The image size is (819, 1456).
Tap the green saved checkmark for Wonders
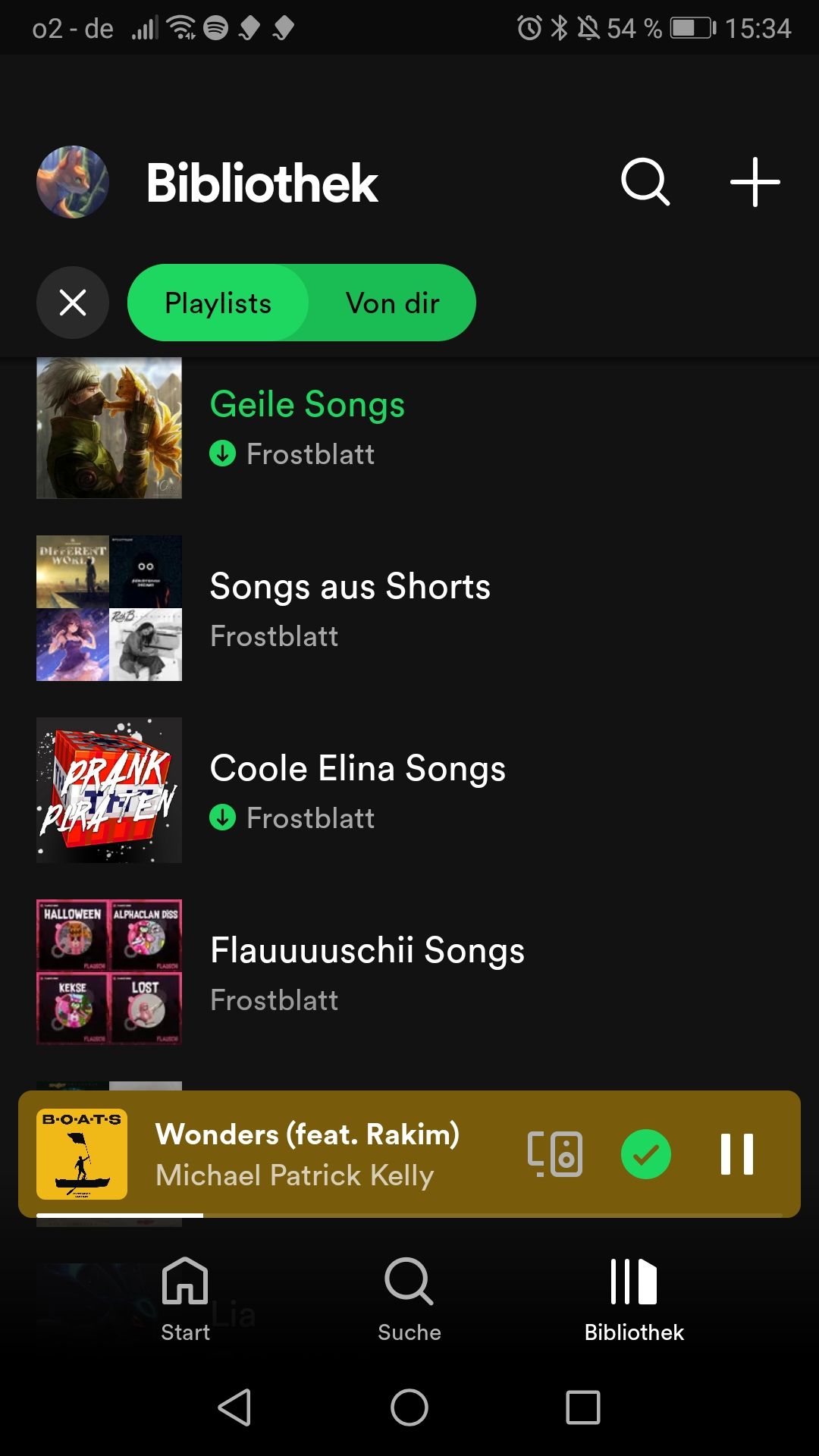645,1153
